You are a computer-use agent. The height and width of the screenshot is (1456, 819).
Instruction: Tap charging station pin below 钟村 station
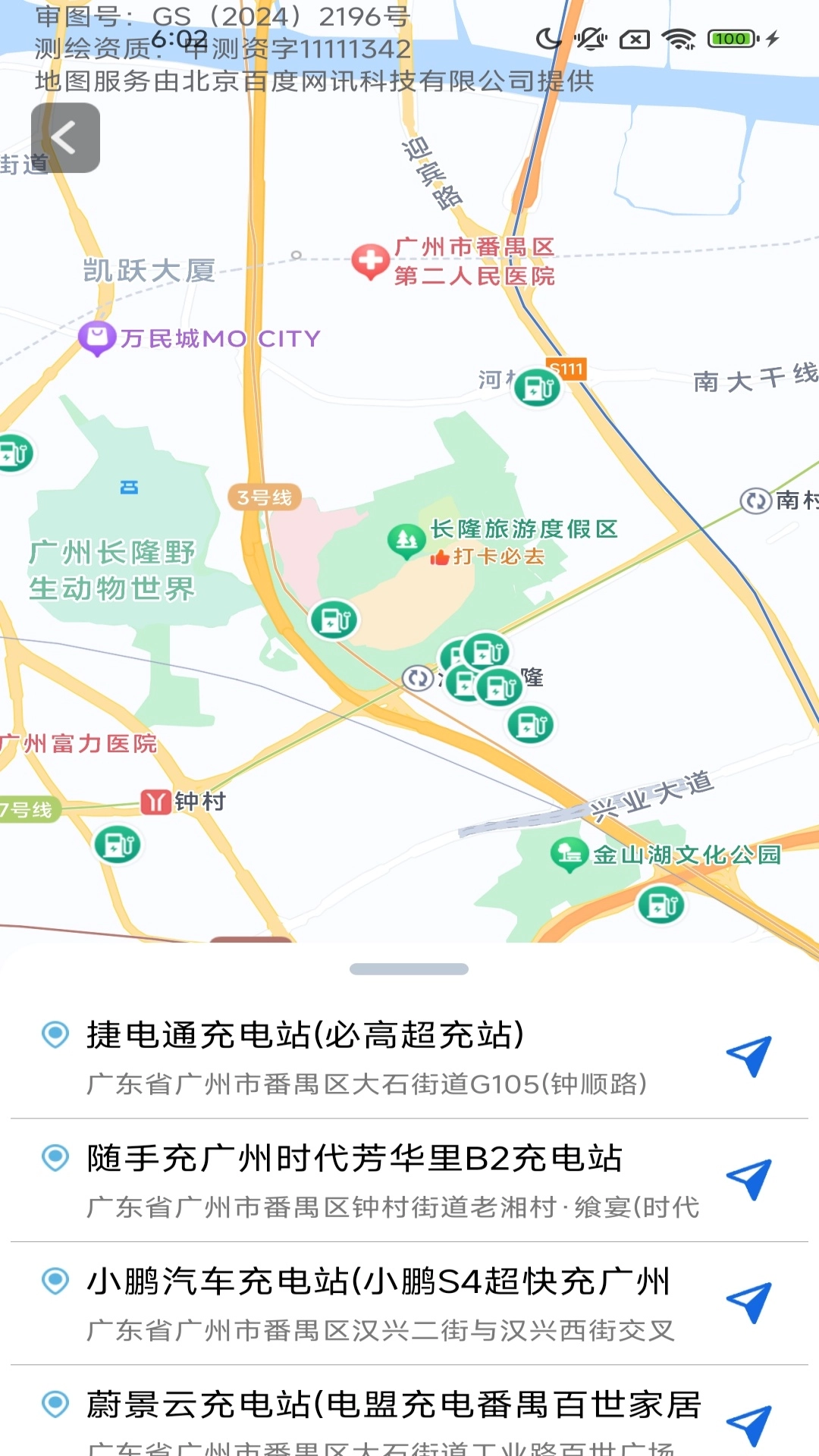pyautogui.click(x=118, y=844)
